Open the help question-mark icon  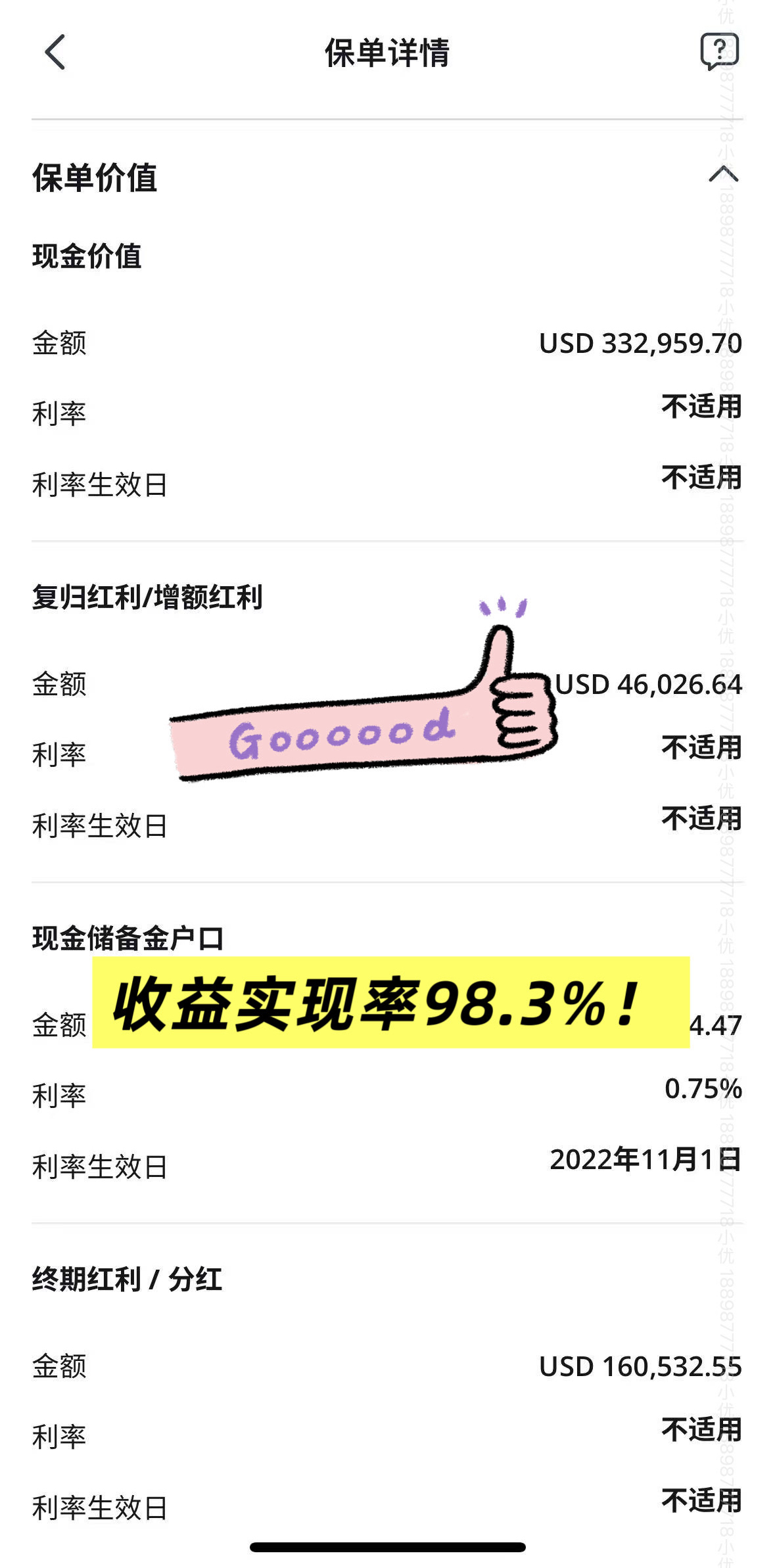coord(720,51)
